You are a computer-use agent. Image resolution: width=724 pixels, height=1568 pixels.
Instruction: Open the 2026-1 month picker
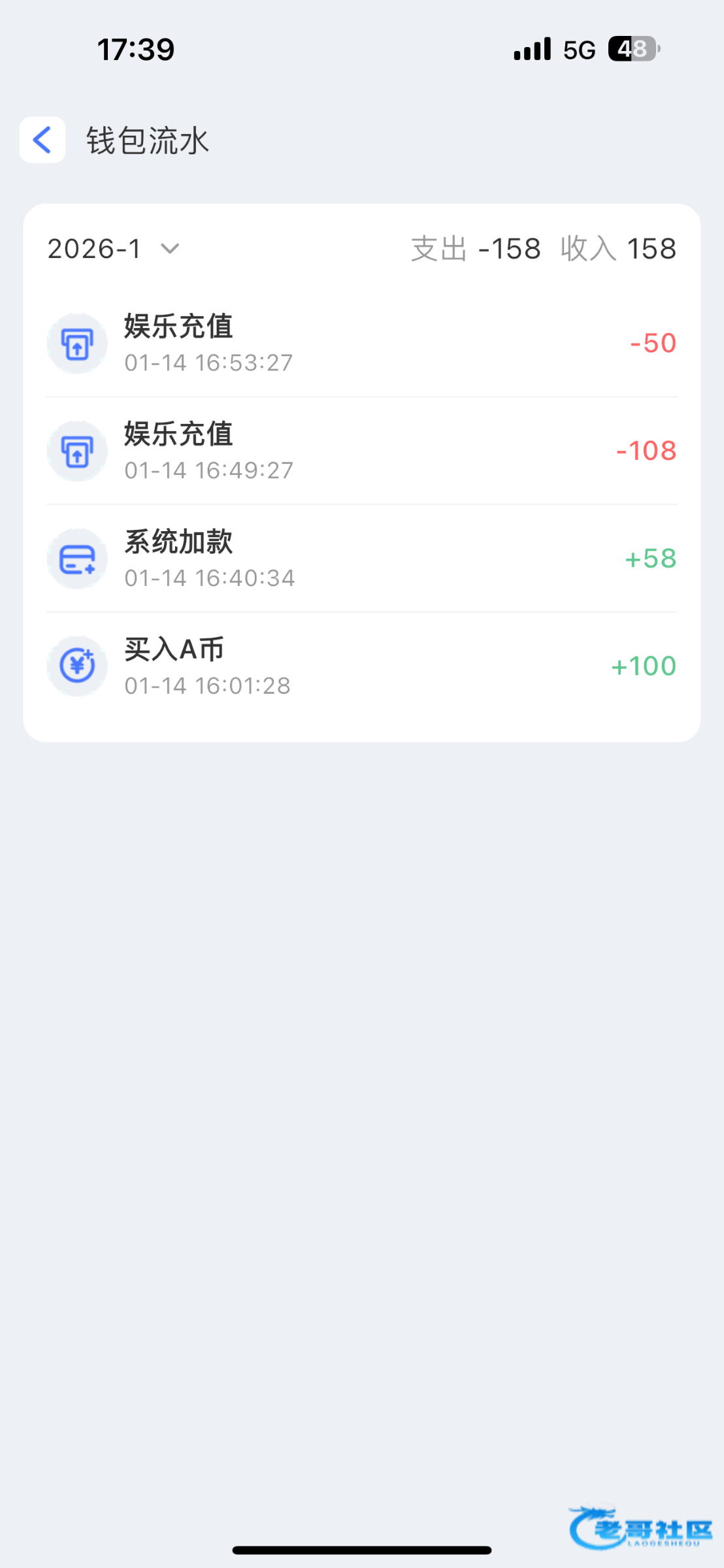(114, 249)
